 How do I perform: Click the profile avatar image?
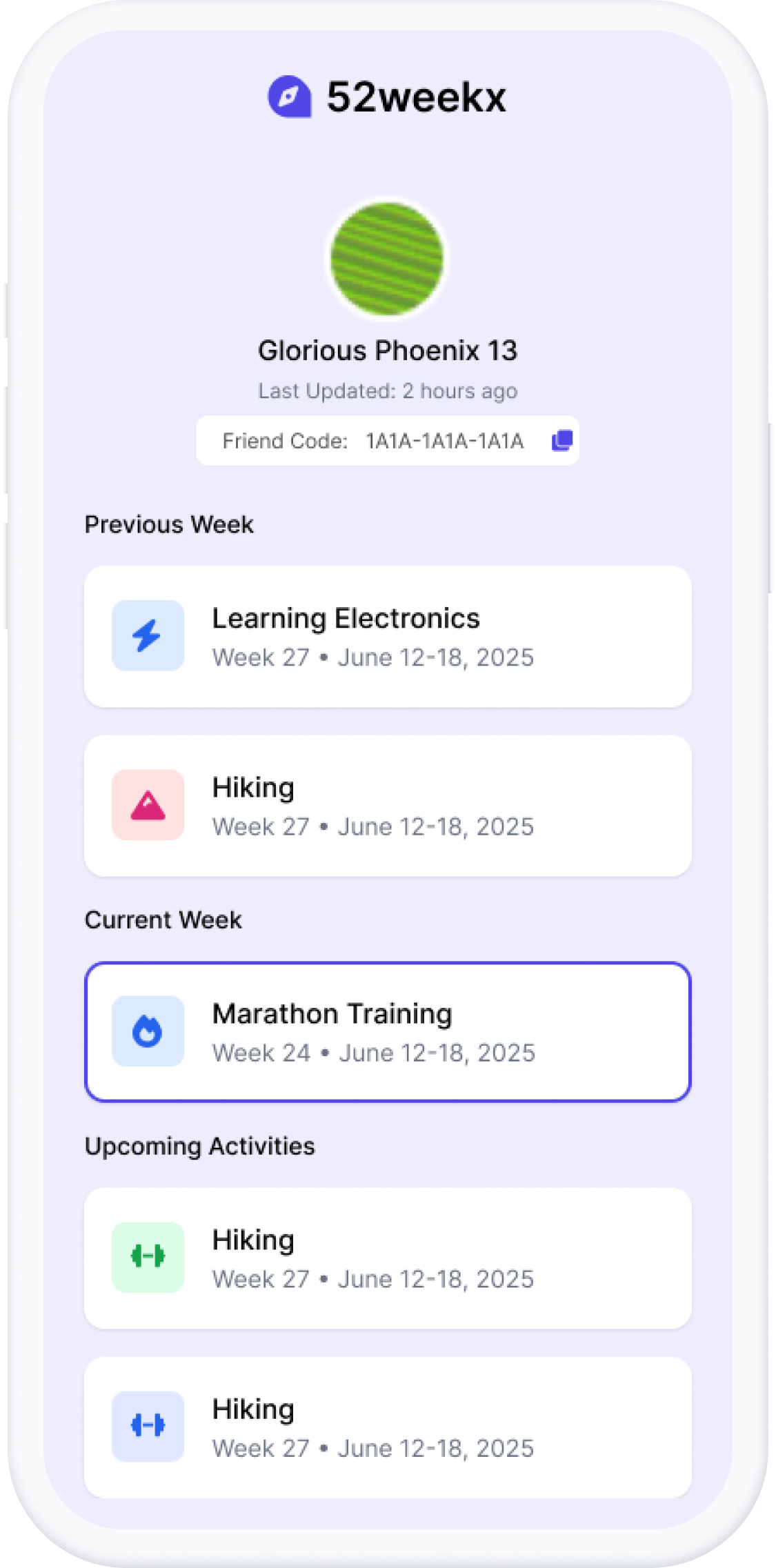pos(388,259)
